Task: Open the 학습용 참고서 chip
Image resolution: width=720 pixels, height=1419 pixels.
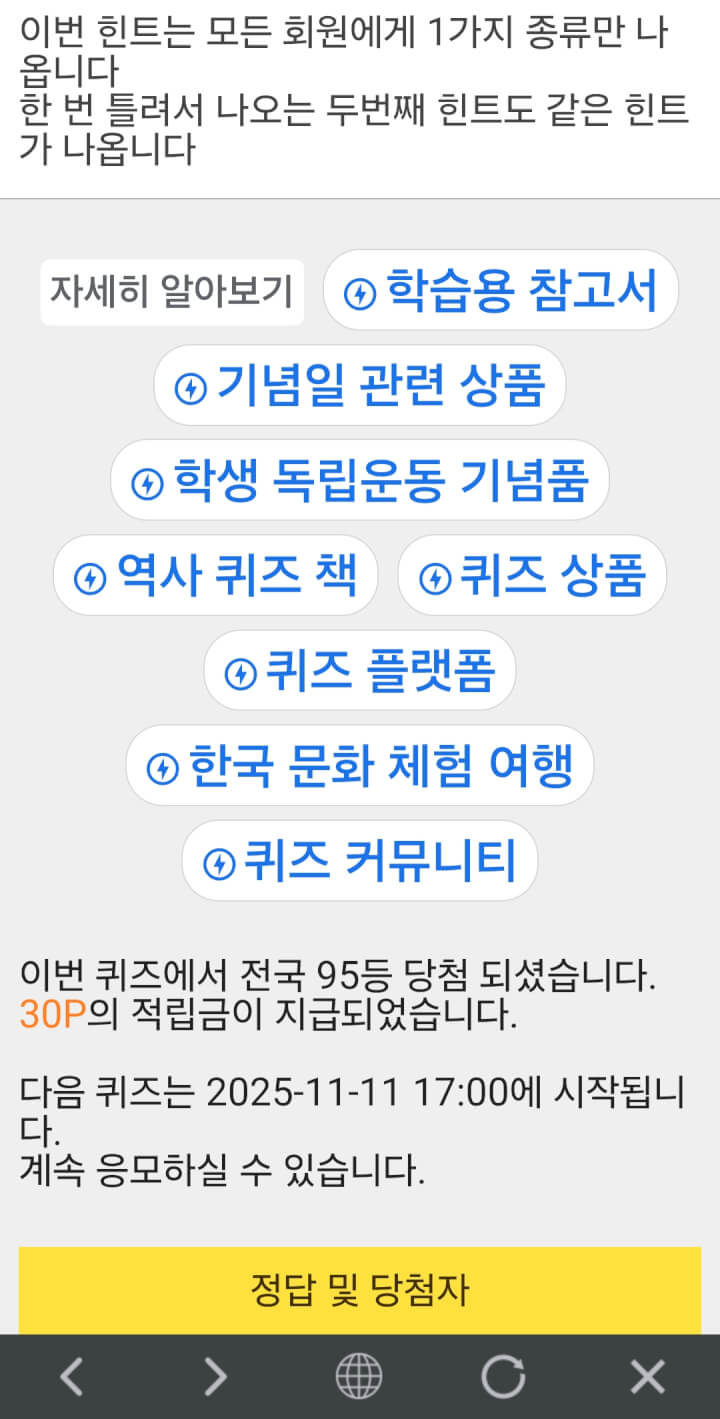Action: click(x=501, y=290)
